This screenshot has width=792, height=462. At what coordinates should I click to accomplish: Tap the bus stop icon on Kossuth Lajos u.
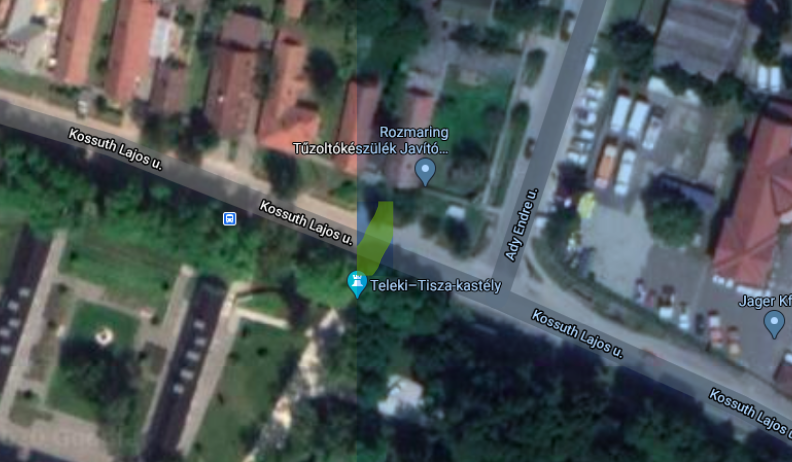click(230, 218)
